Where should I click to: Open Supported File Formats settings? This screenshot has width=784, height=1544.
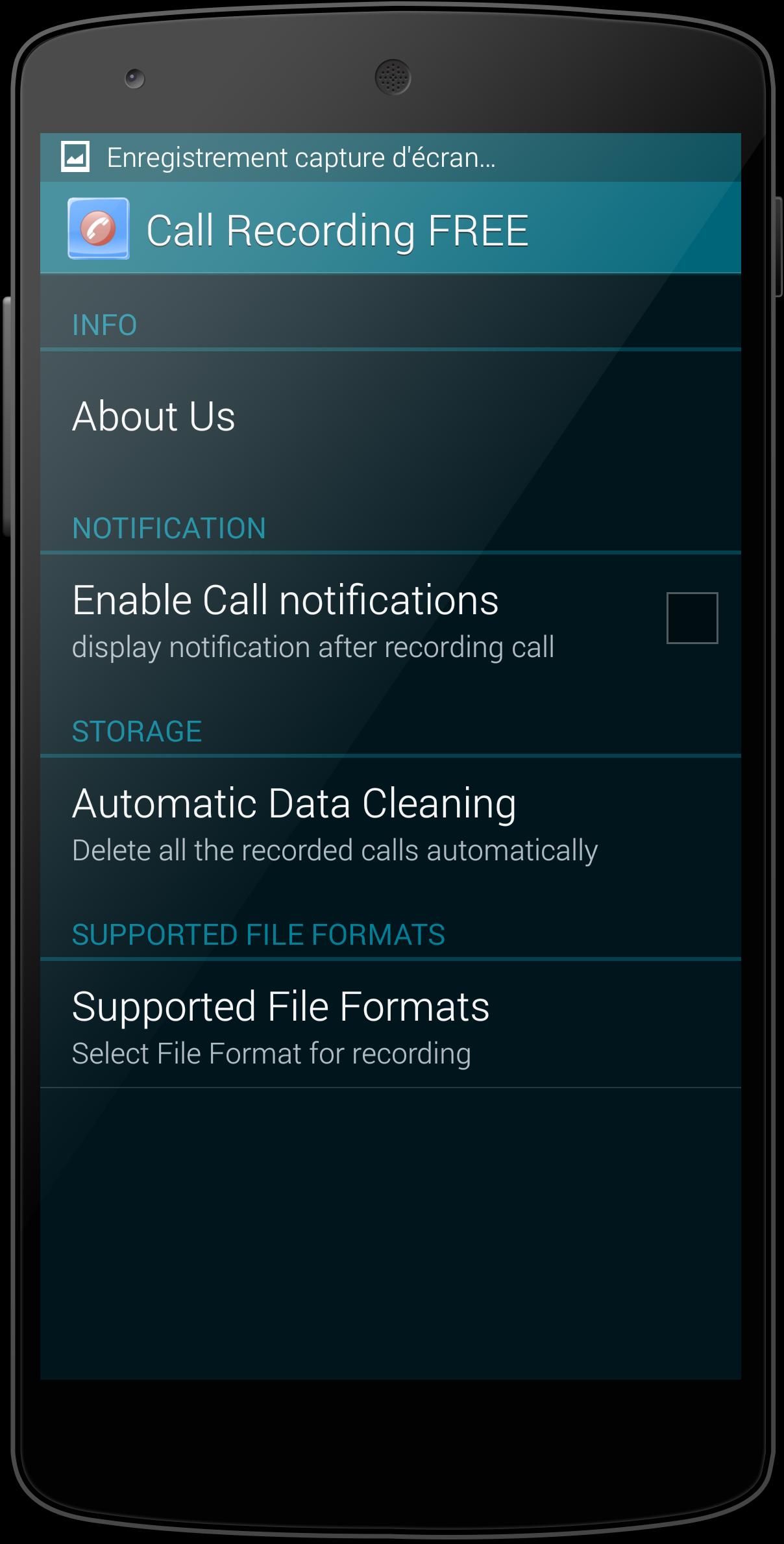point(281,1007)
